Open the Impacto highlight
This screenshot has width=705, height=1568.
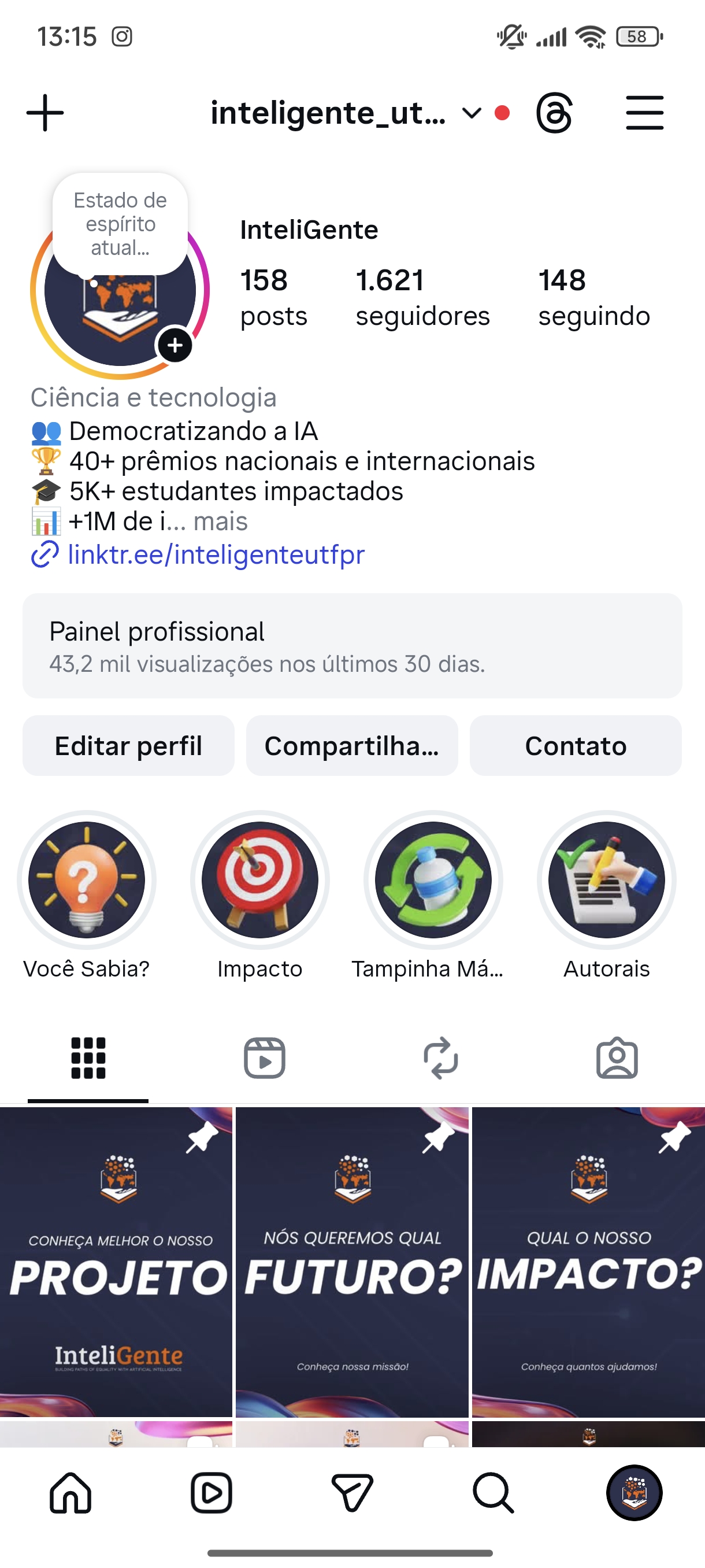tap(259, 880)
